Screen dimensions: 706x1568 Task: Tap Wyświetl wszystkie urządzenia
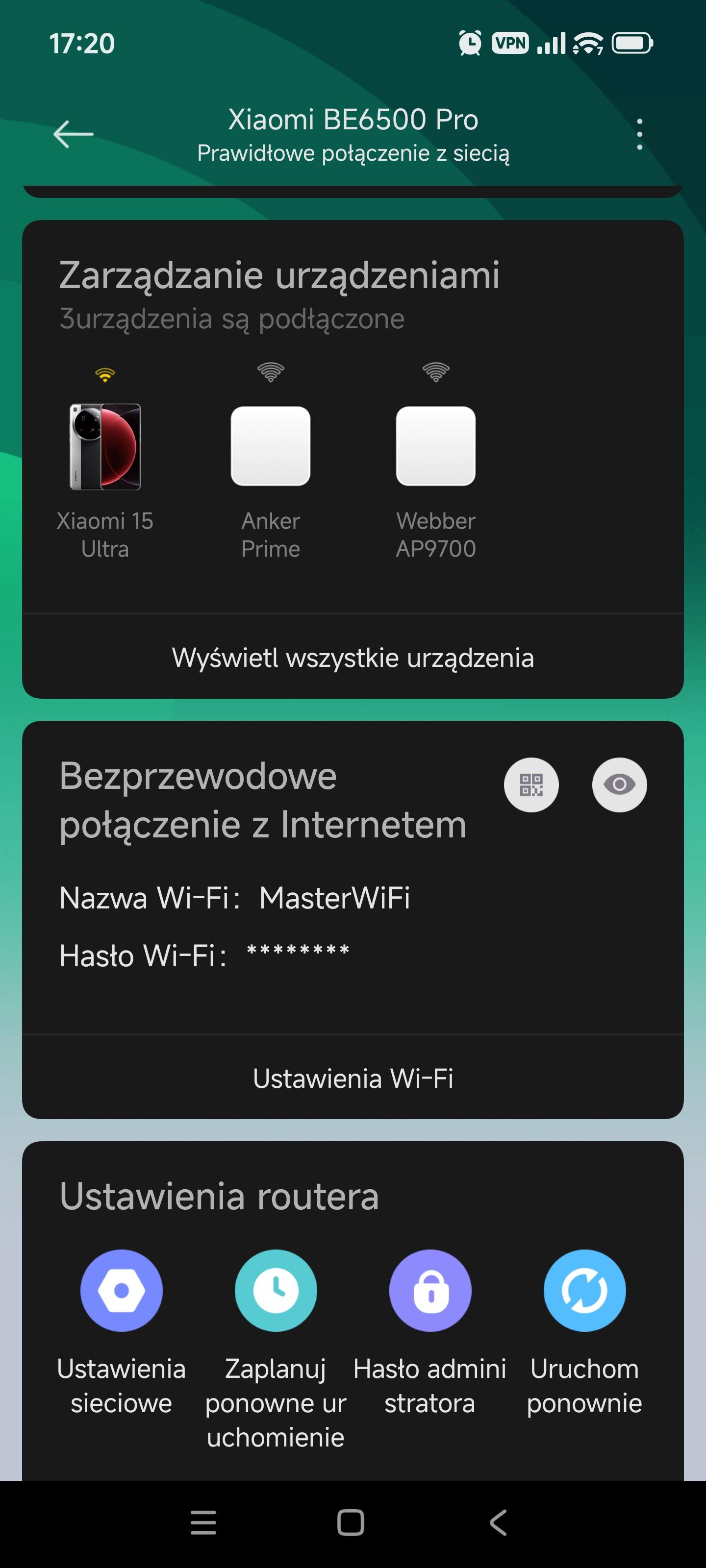[353, 658]
